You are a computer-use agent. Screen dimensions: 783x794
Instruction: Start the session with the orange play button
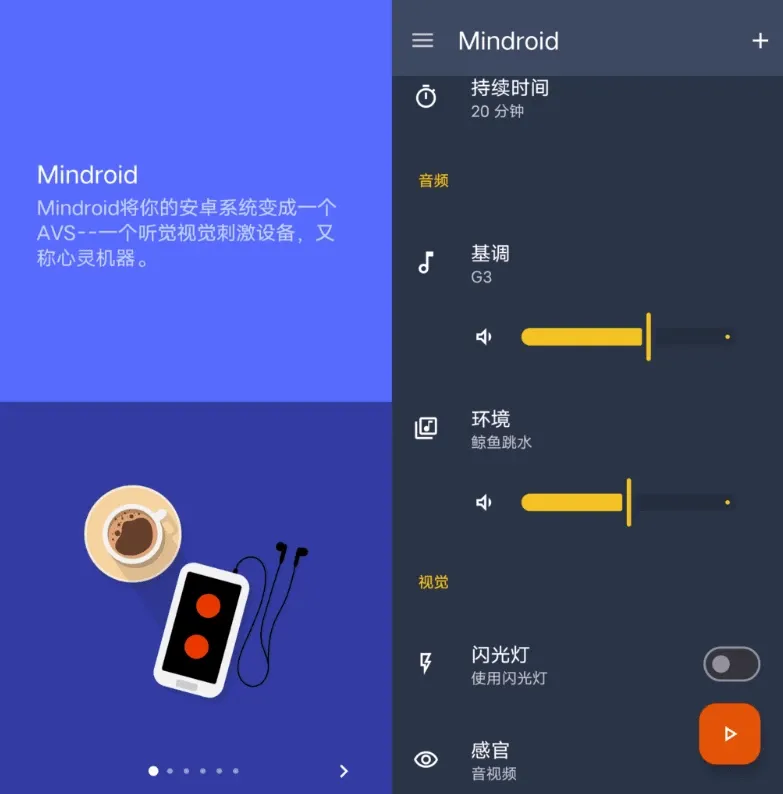[x=729, y=734]
